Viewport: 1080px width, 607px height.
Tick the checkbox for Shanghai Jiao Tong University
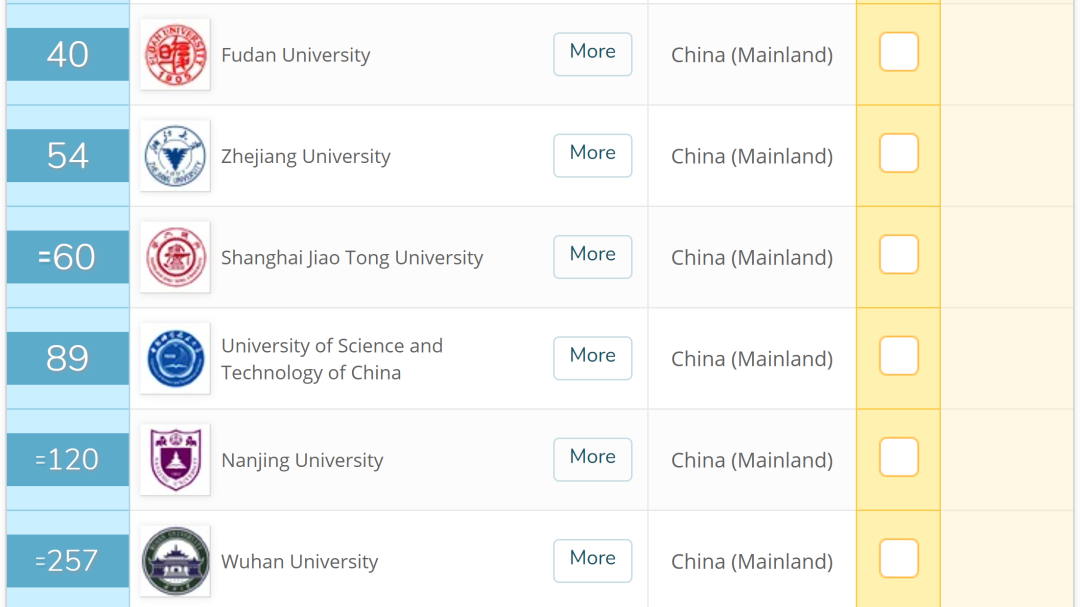[x=898, y=255]
